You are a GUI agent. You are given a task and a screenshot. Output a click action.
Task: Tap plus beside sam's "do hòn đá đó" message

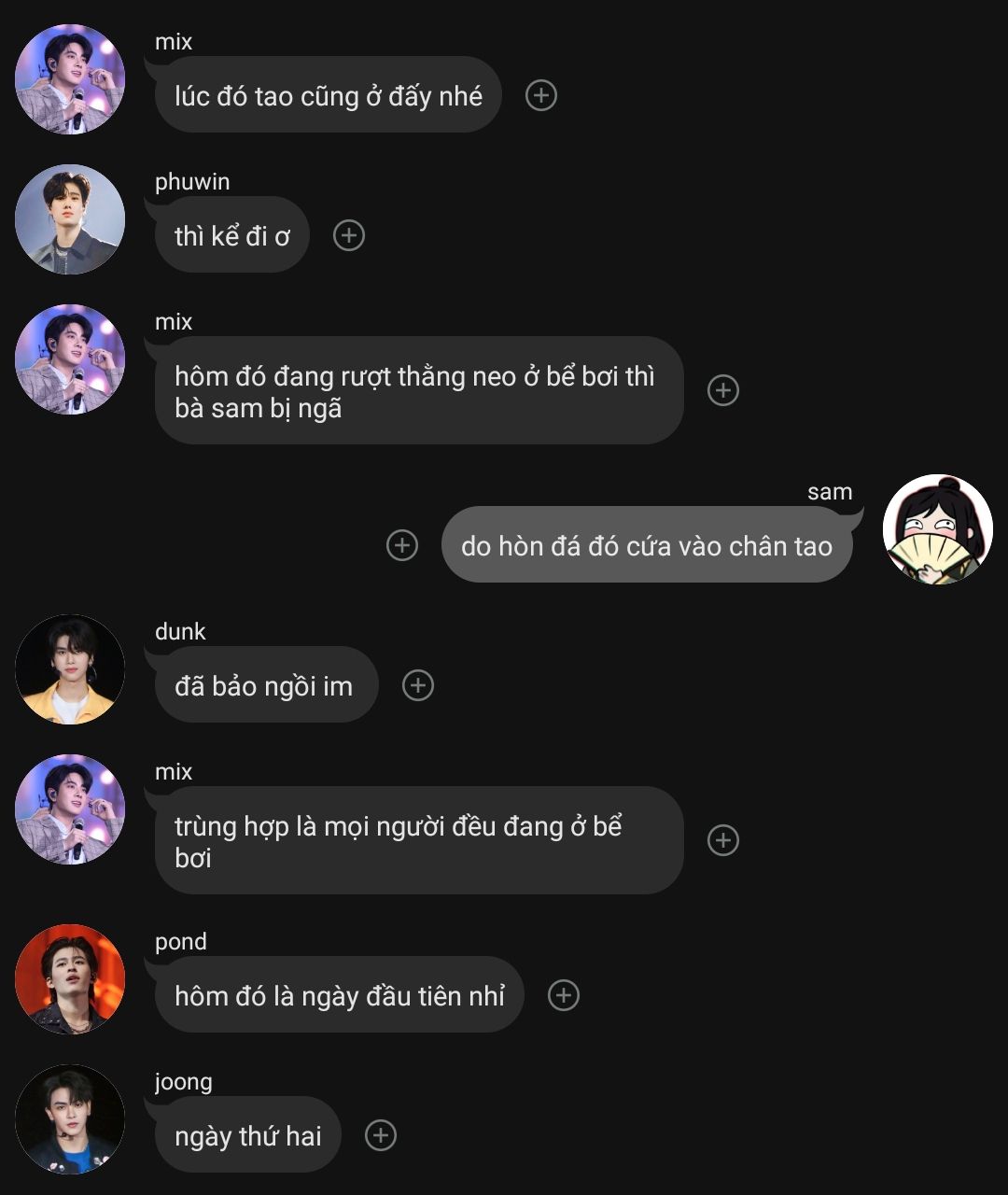tap(402, 545)
